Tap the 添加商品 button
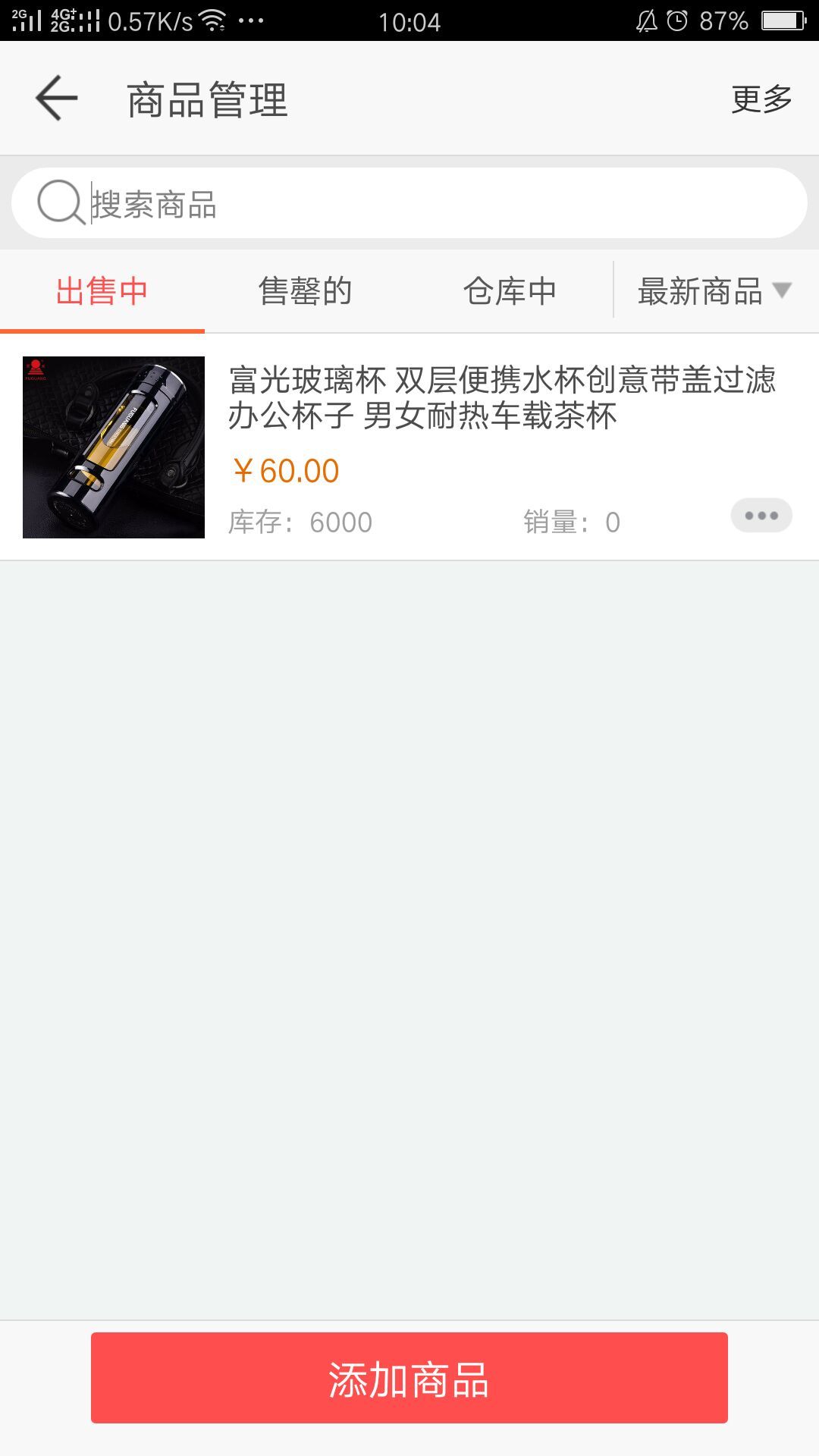The width and height of the screenshot is (819, 1456). point(409,1378)
